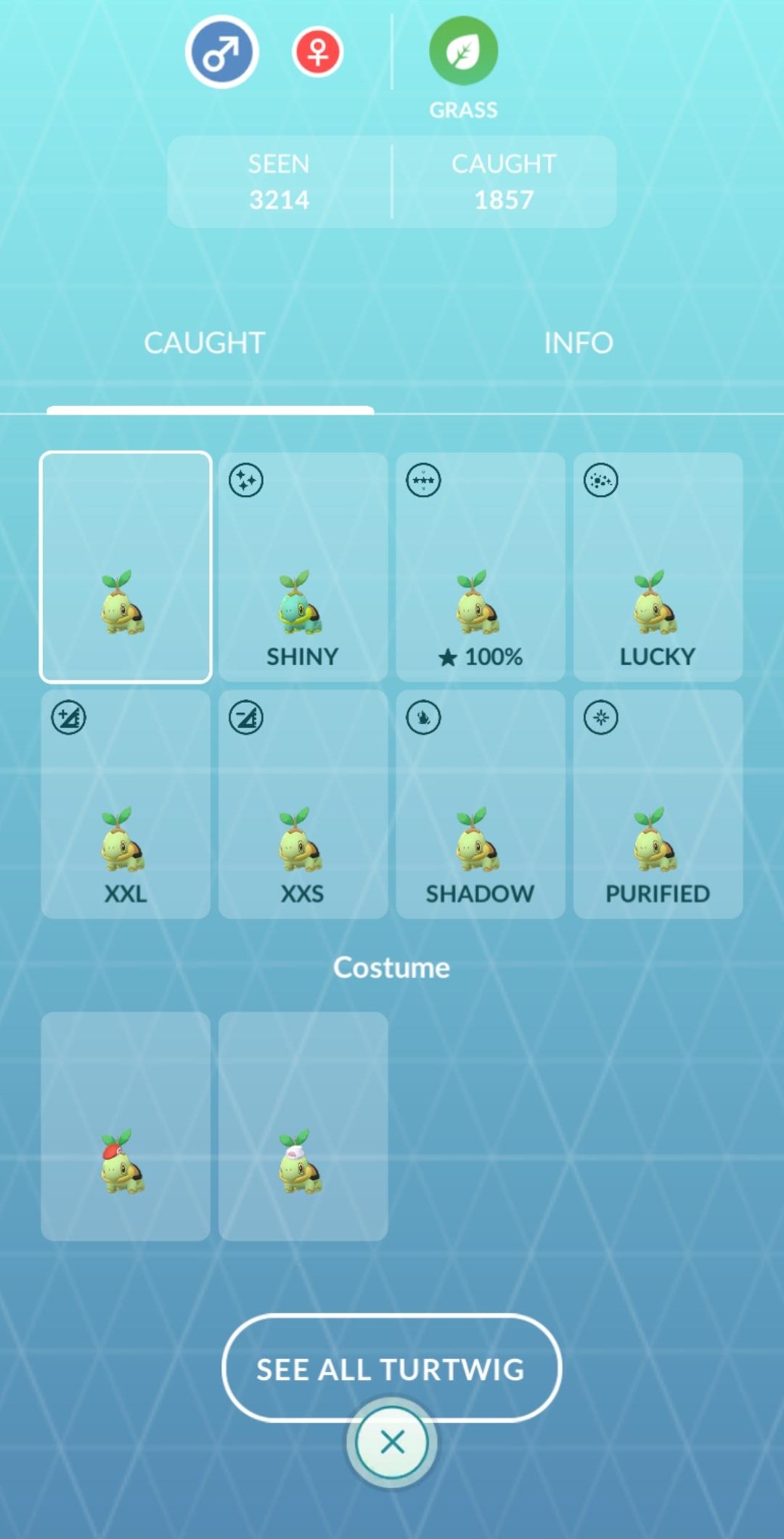Screen dimensions: 784x1539
Task: Select the PURIFIED Turtwig tile
Action: (658, 804)
